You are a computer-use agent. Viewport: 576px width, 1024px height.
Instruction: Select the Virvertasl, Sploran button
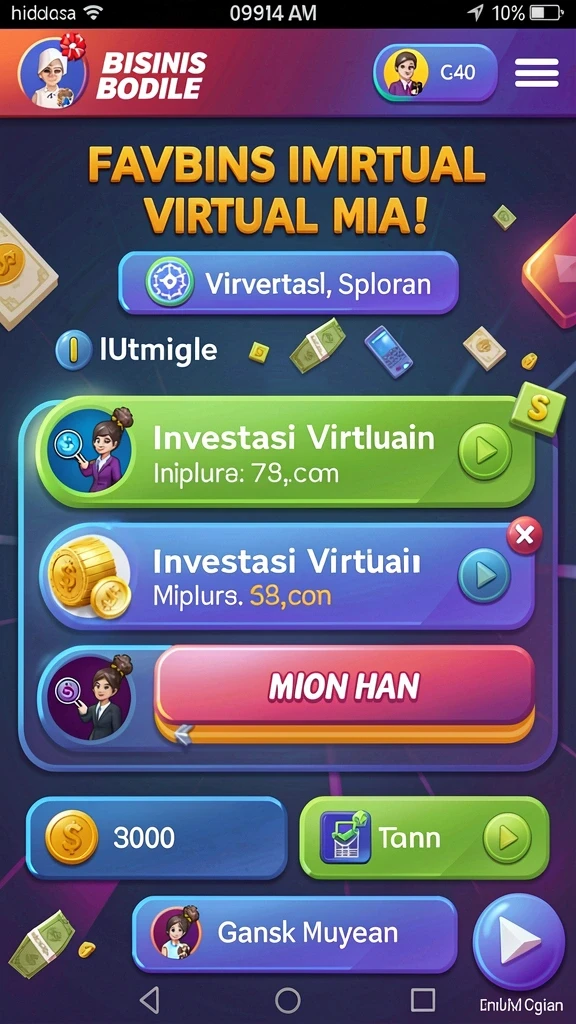point(288,282)
